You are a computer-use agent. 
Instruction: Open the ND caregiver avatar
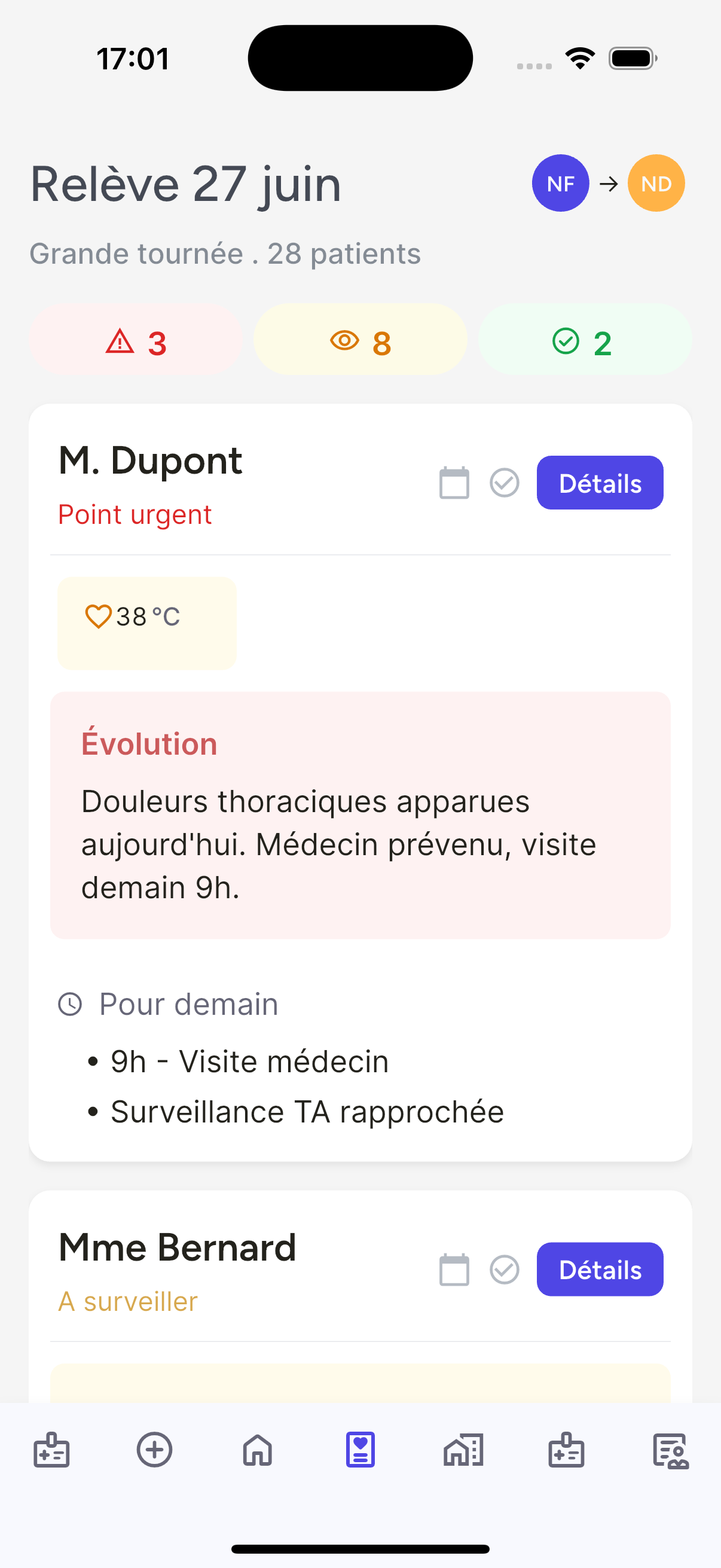coord(655,183)
